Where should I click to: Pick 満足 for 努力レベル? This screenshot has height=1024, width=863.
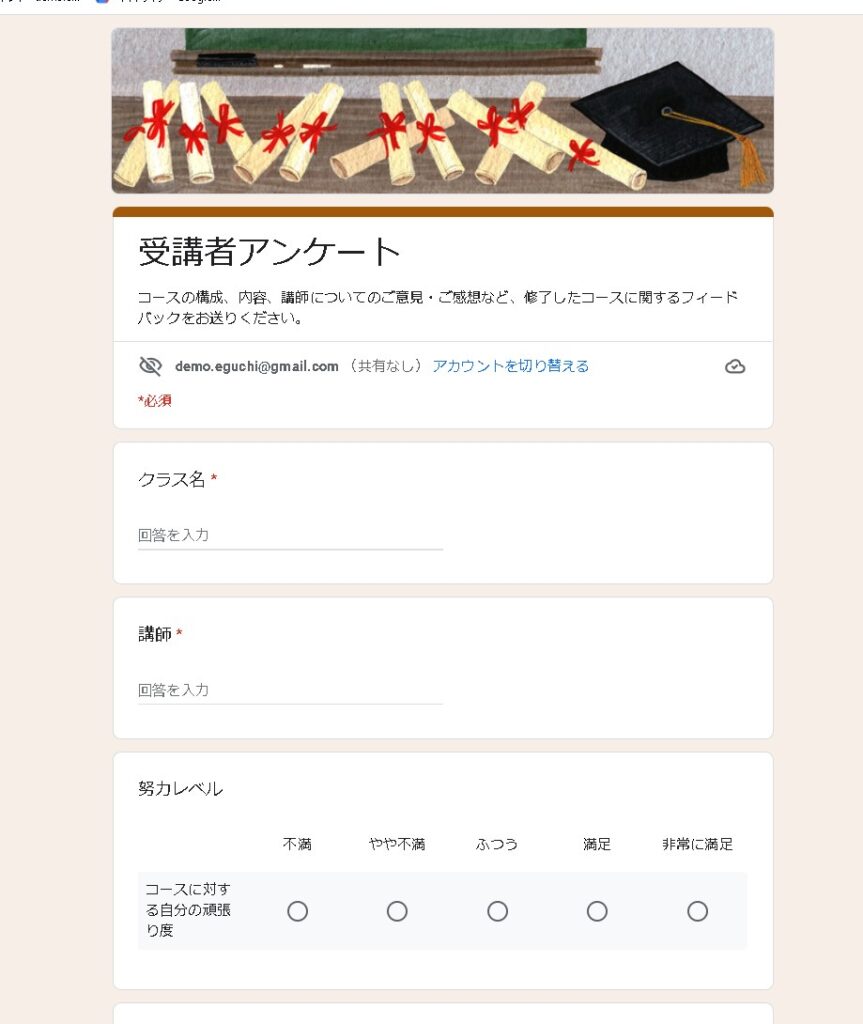point(597,911)
